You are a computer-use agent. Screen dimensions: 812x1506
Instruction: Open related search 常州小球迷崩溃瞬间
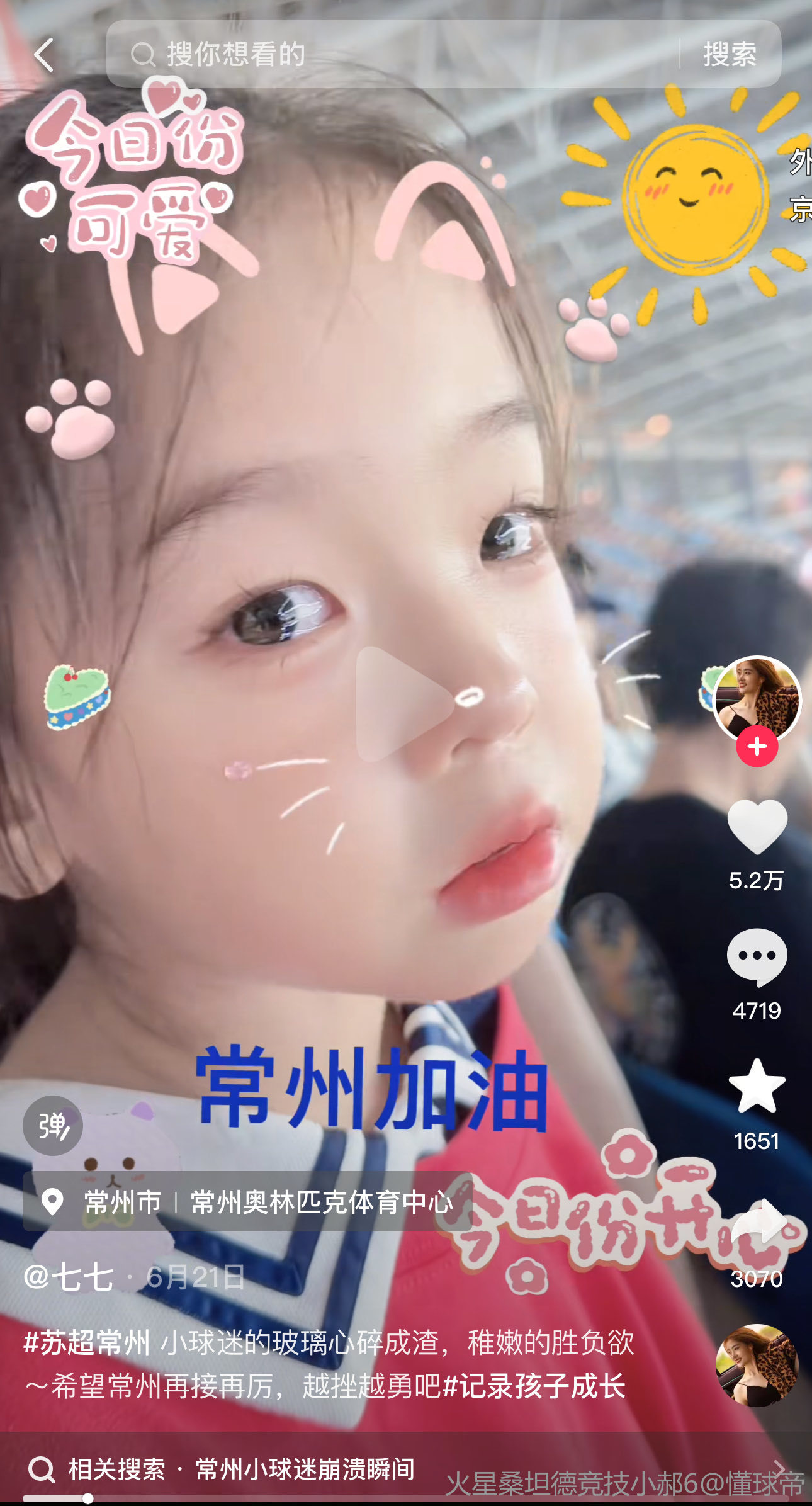(305, 1469)
